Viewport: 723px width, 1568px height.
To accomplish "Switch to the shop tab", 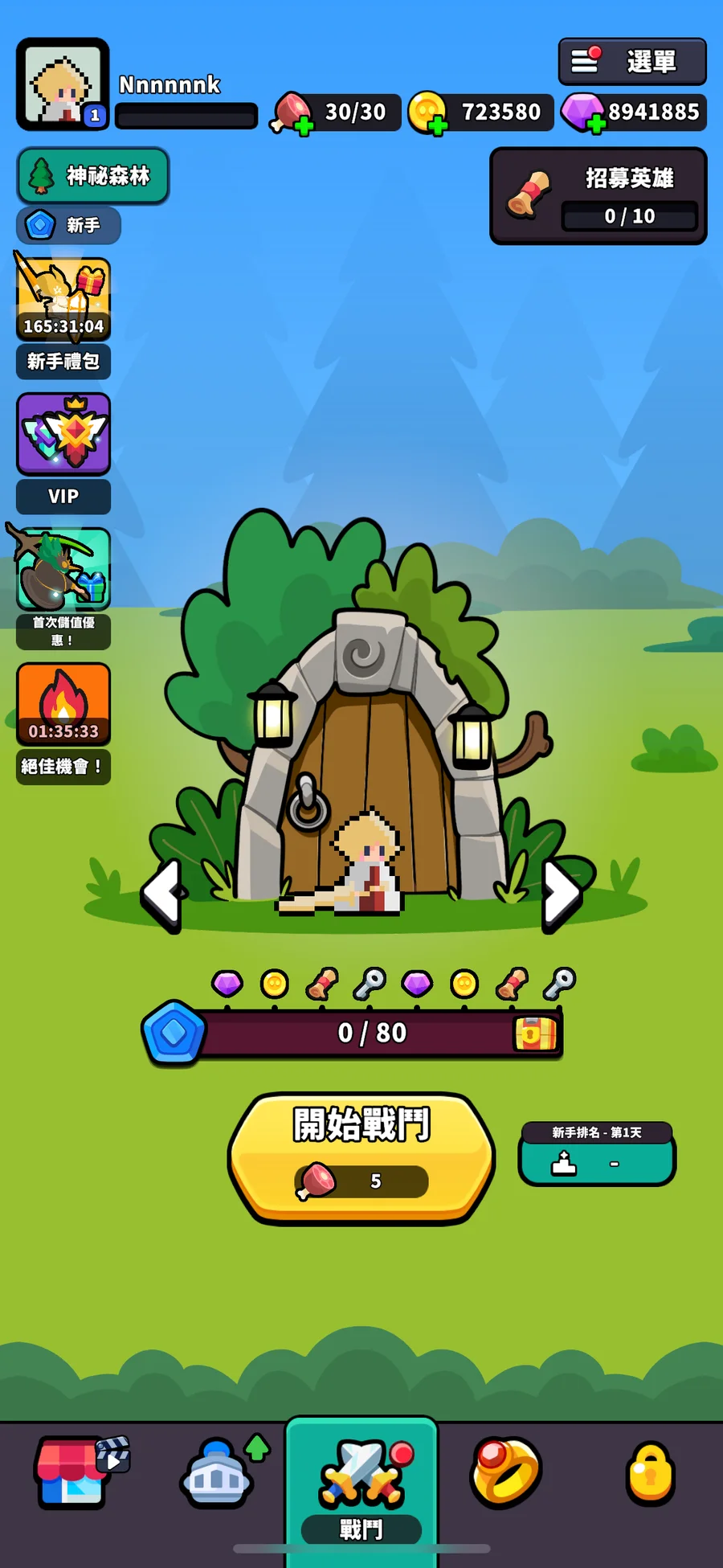I will [80, 1472].
